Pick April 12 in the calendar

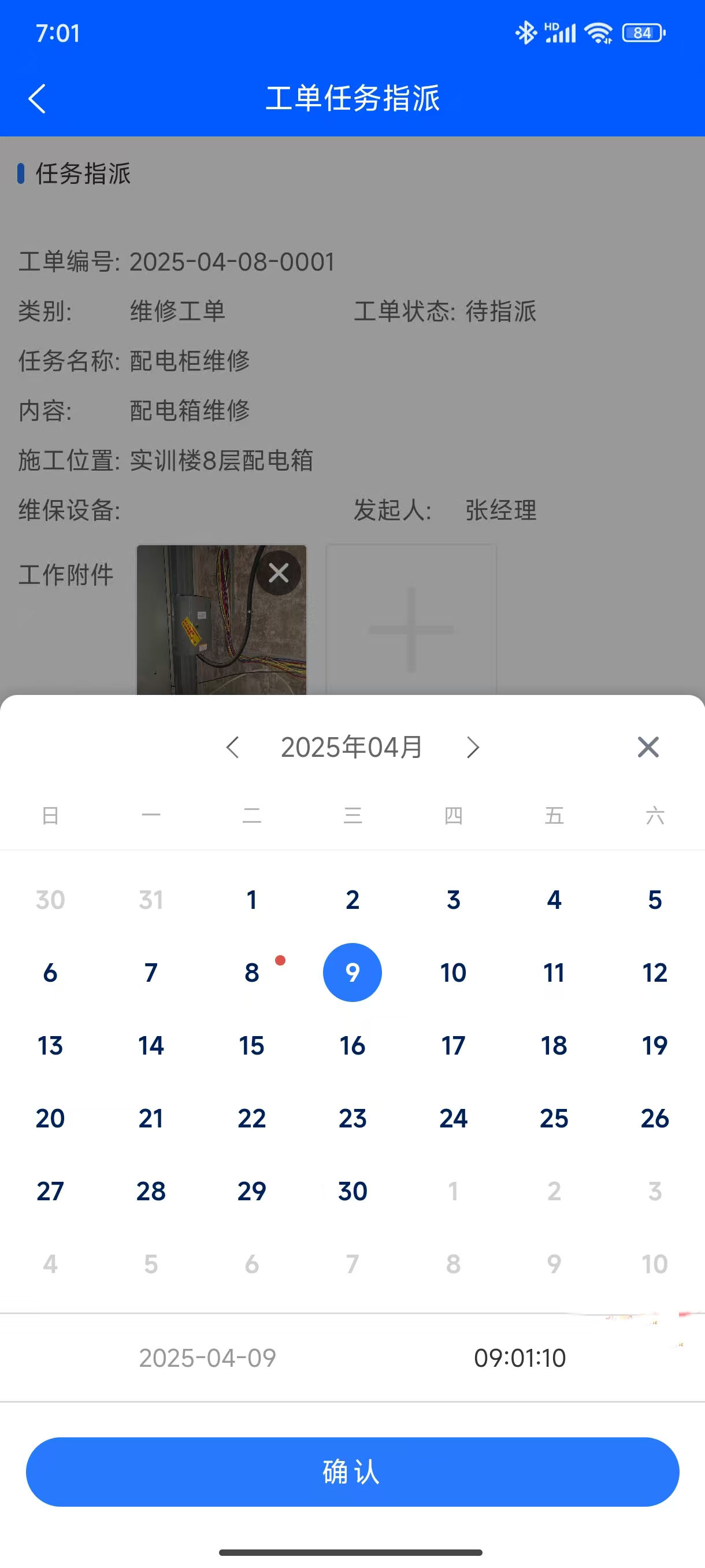point(655,972)
